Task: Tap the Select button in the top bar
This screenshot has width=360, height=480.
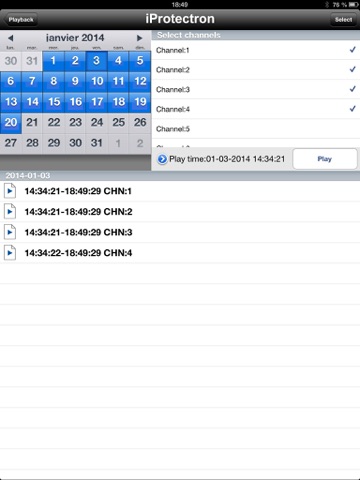Action: pyautogui.click(x=343, y=20)
